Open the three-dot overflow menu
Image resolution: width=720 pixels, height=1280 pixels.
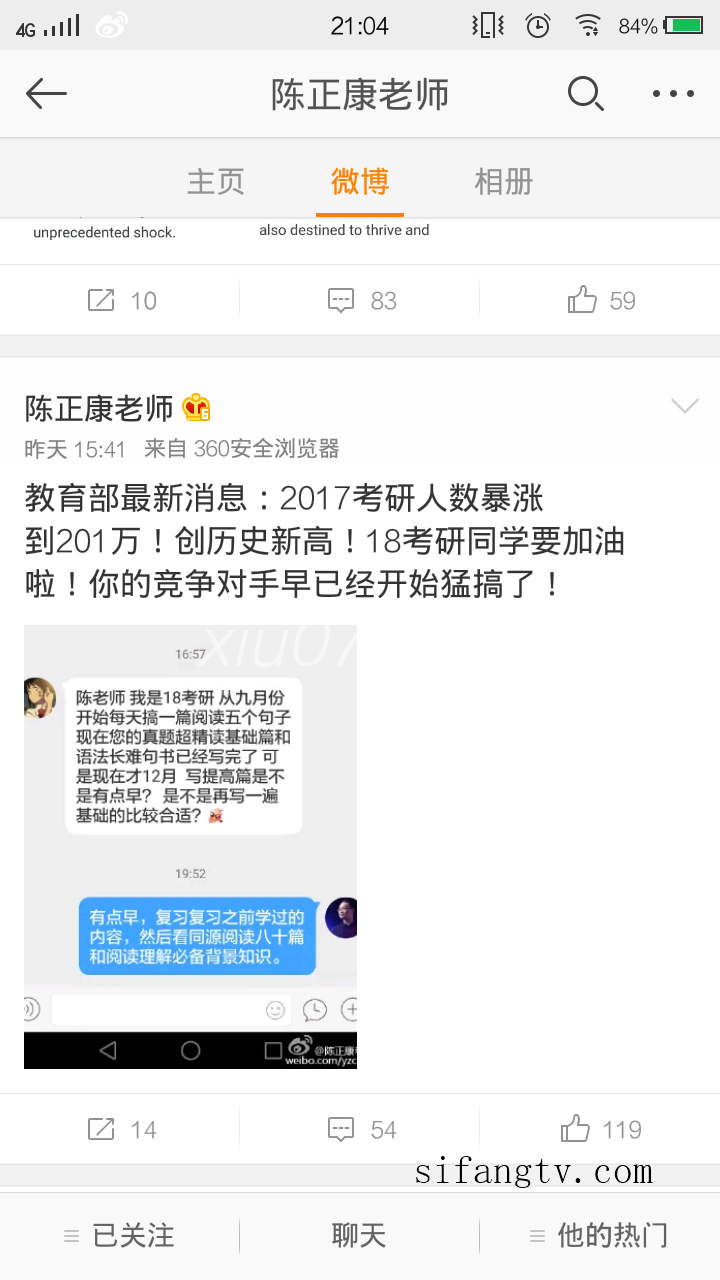(673, 95)
